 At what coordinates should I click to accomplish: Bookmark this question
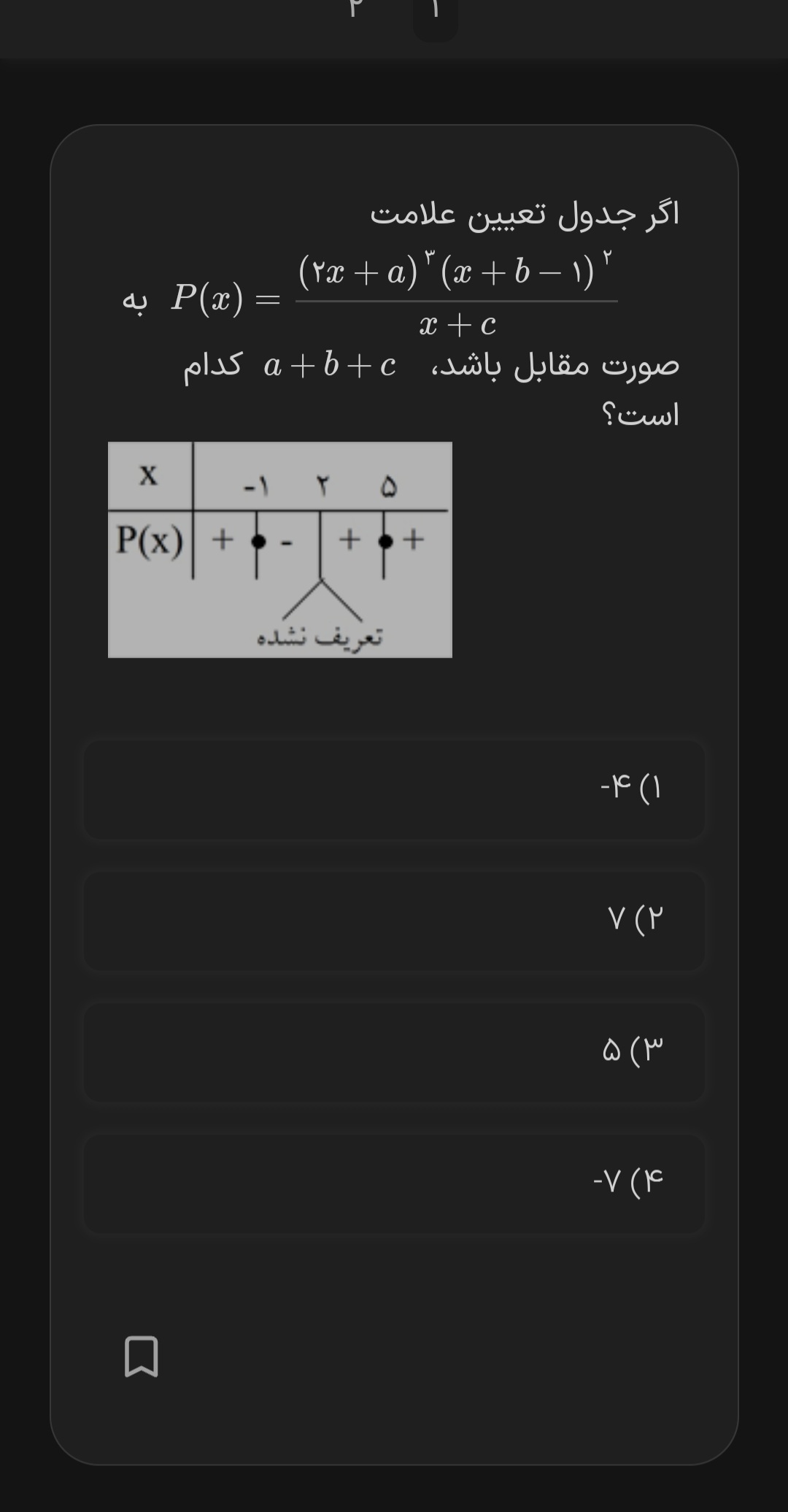(x=142, y=1356)
